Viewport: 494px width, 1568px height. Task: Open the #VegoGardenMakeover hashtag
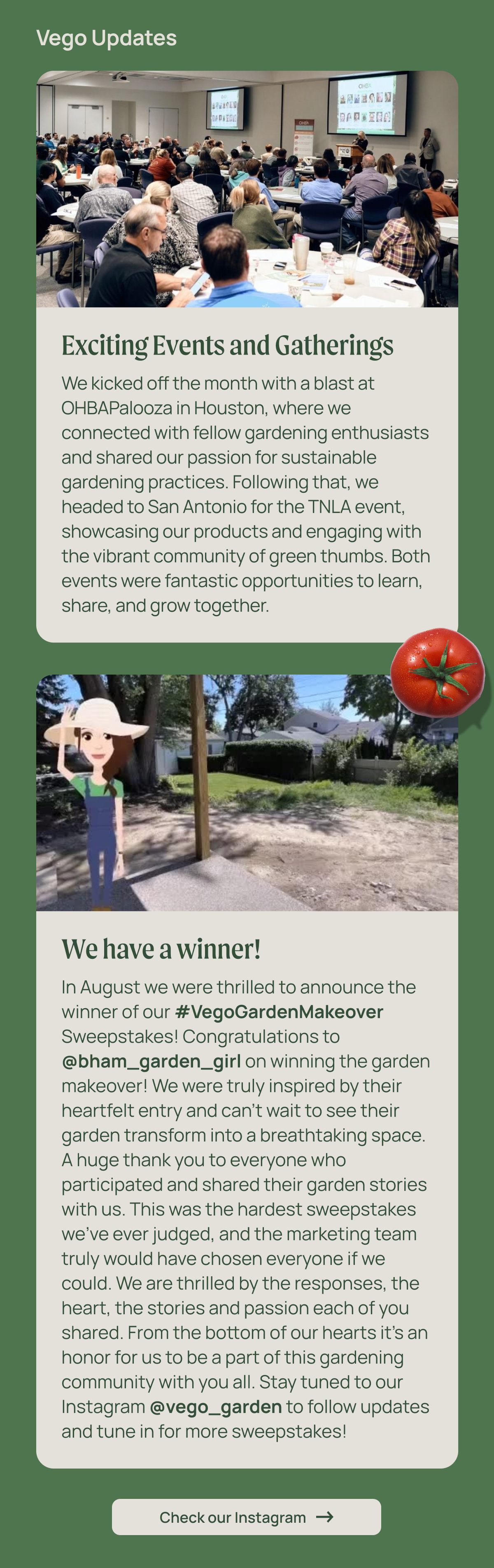pyautogui.click(x=279, y=1011)
